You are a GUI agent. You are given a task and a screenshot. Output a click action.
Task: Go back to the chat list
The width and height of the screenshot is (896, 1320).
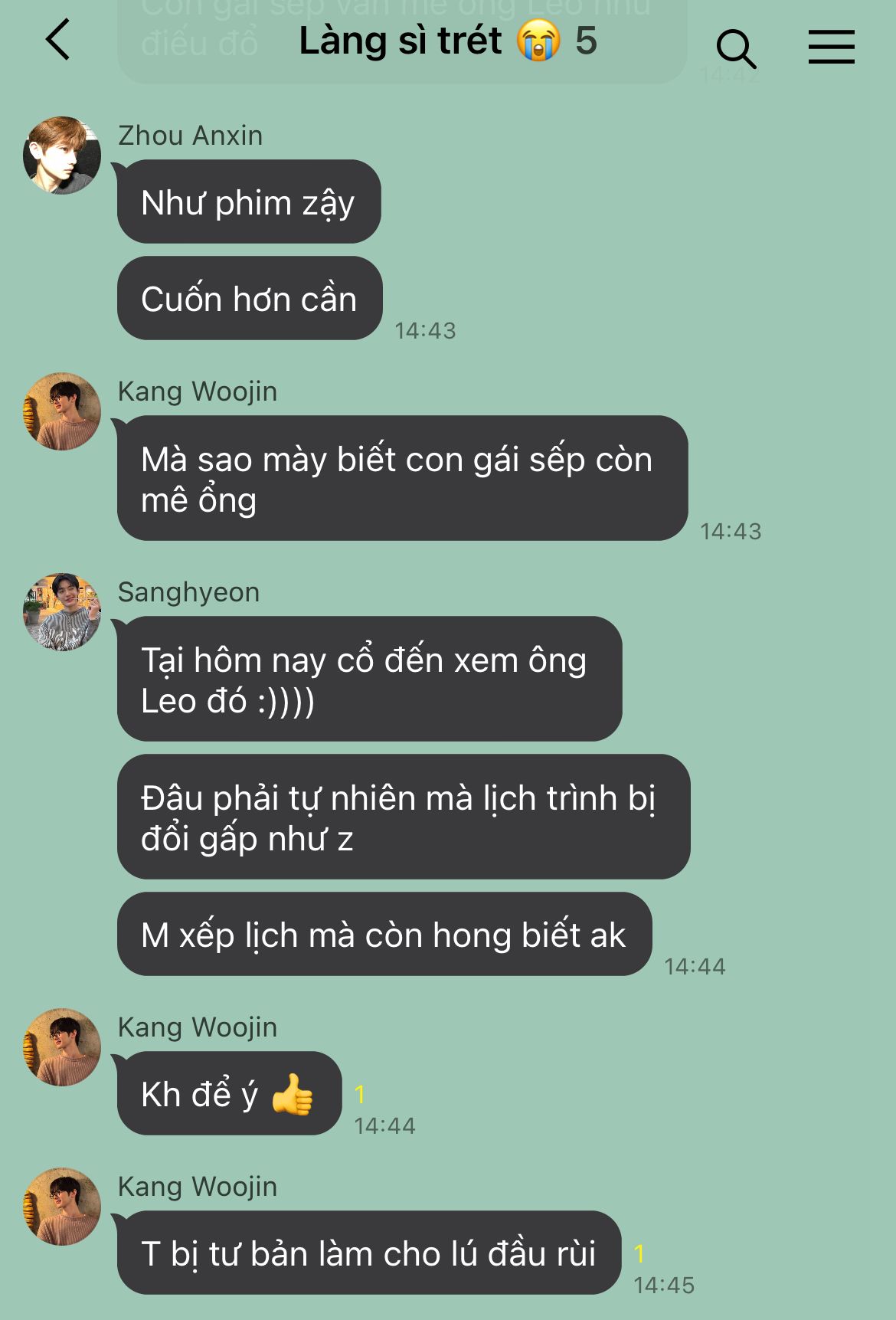tap(58, 40)
